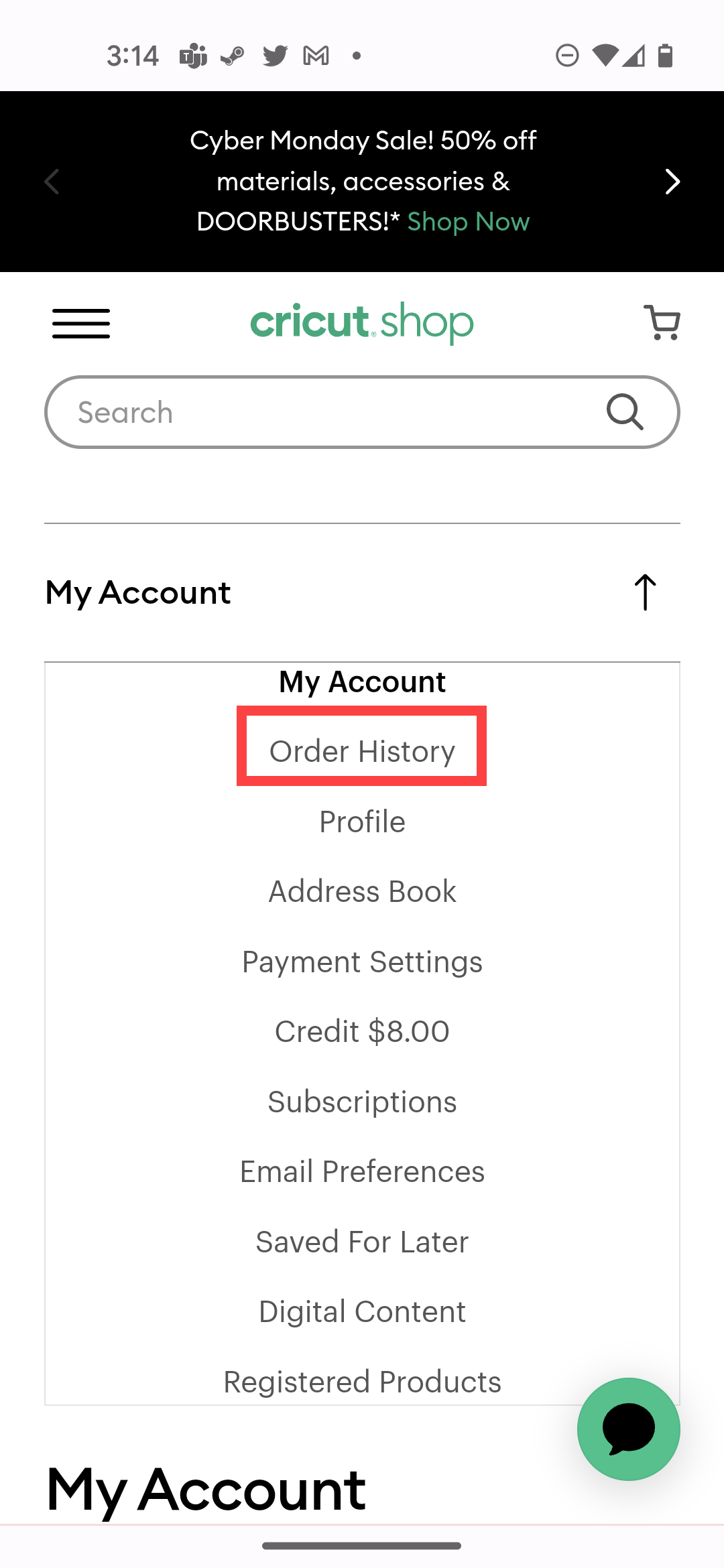Open Order History
The image size is (724, 1568).
362,750
